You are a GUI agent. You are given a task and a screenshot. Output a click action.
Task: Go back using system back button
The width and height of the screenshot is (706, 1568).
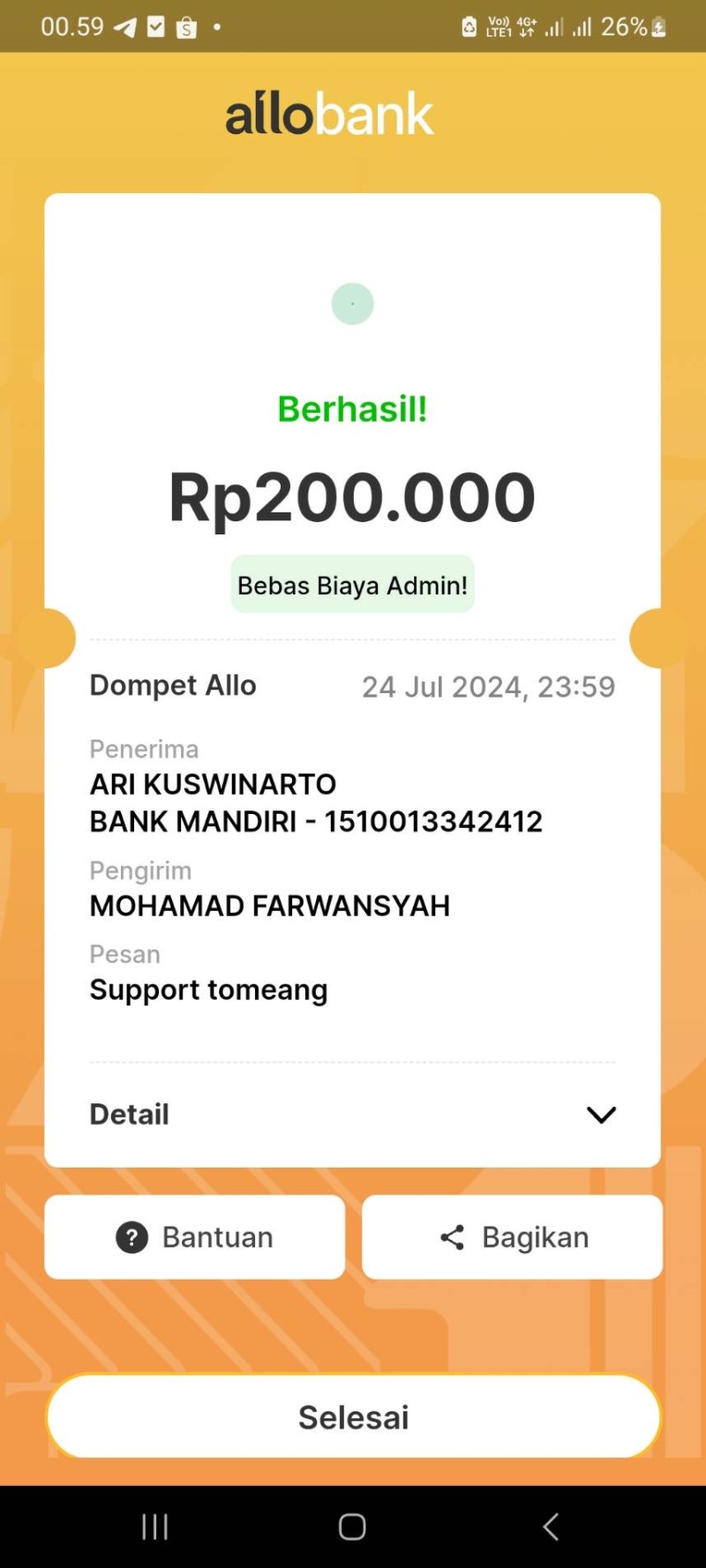point(551,1527)
